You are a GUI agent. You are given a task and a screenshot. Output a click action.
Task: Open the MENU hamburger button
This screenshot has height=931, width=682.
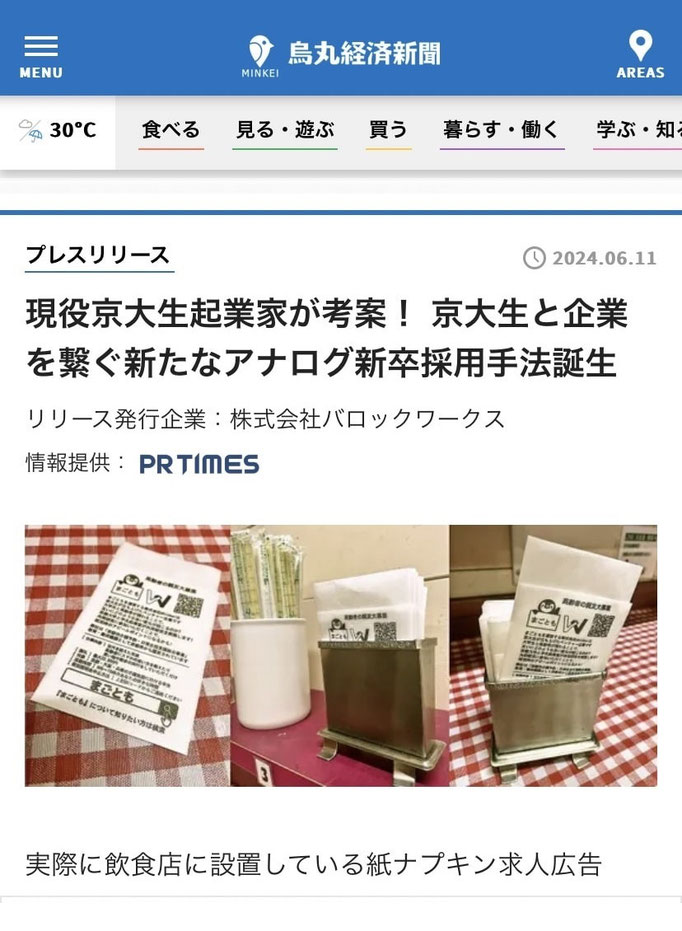point(40,56)
